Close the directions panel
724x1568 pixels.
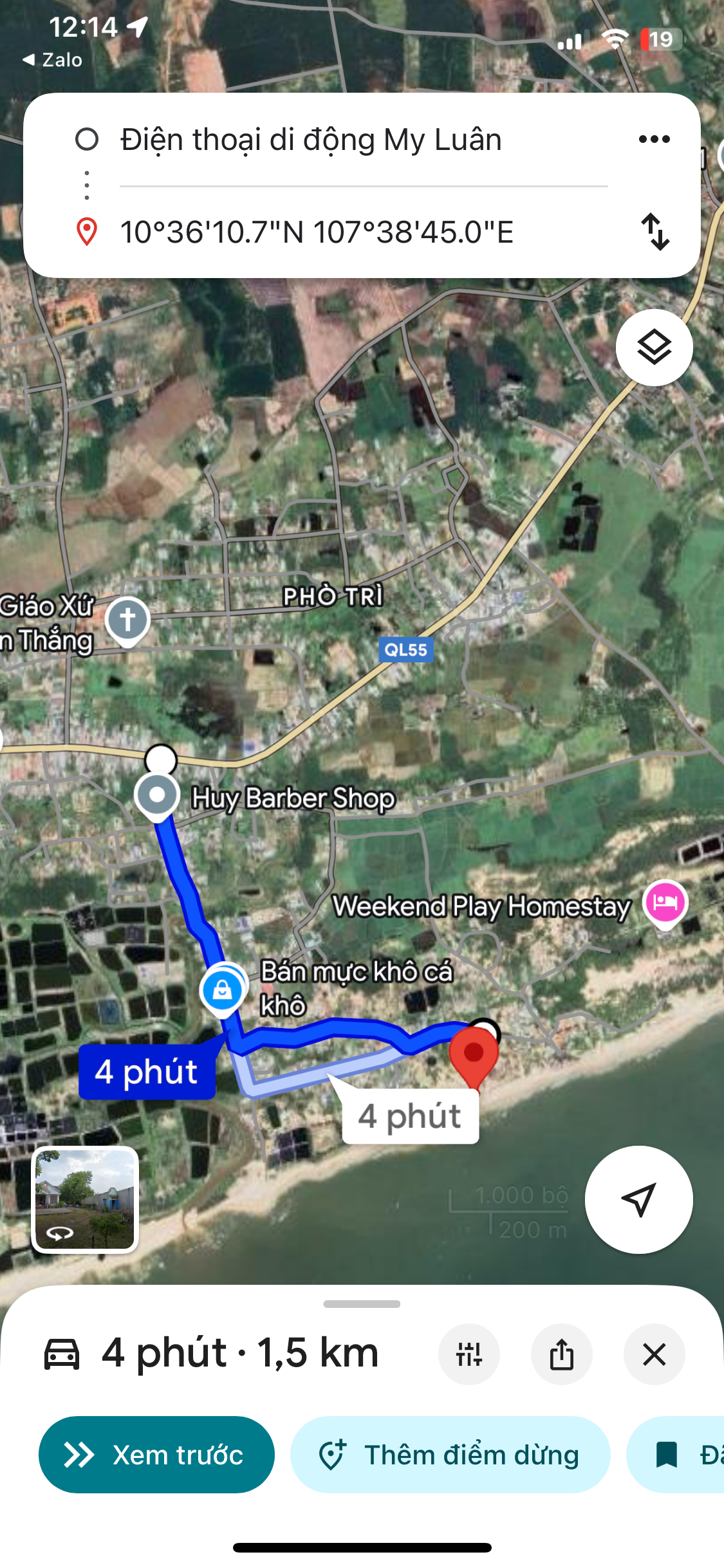click(x=654, y=1354)
